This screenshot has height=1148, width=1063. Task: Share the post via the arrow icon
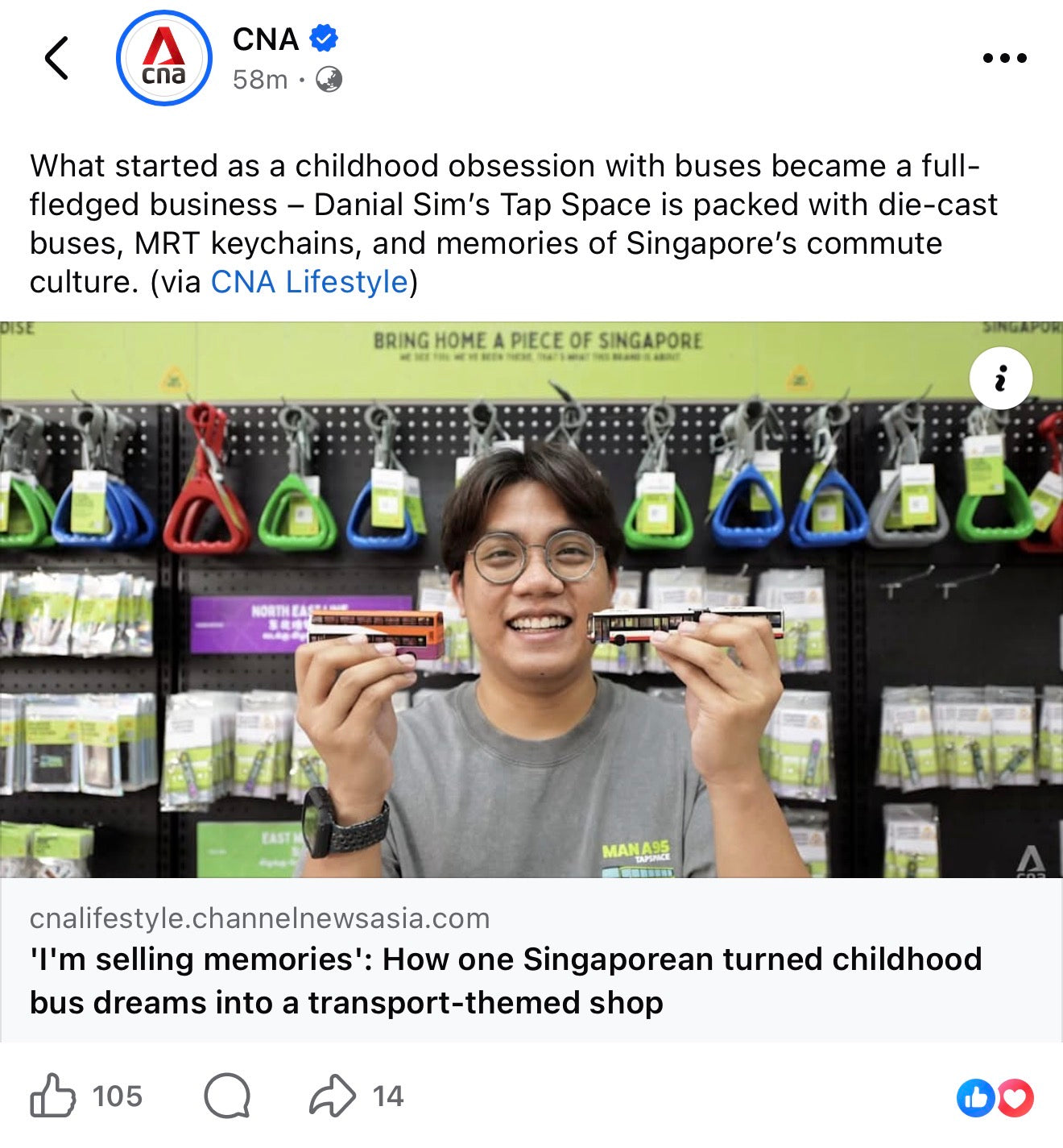332,1096
